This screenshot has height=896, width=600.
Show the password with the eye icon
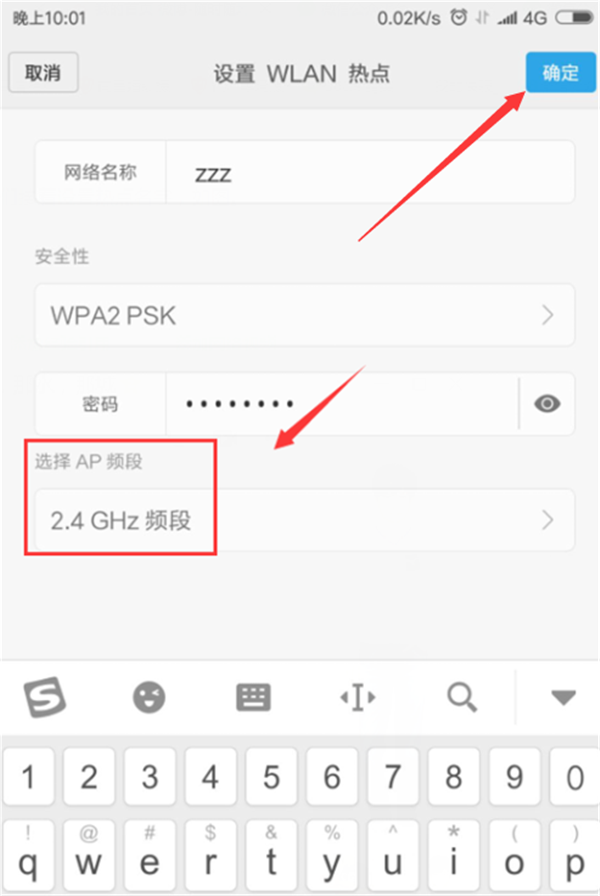point(547,404)
